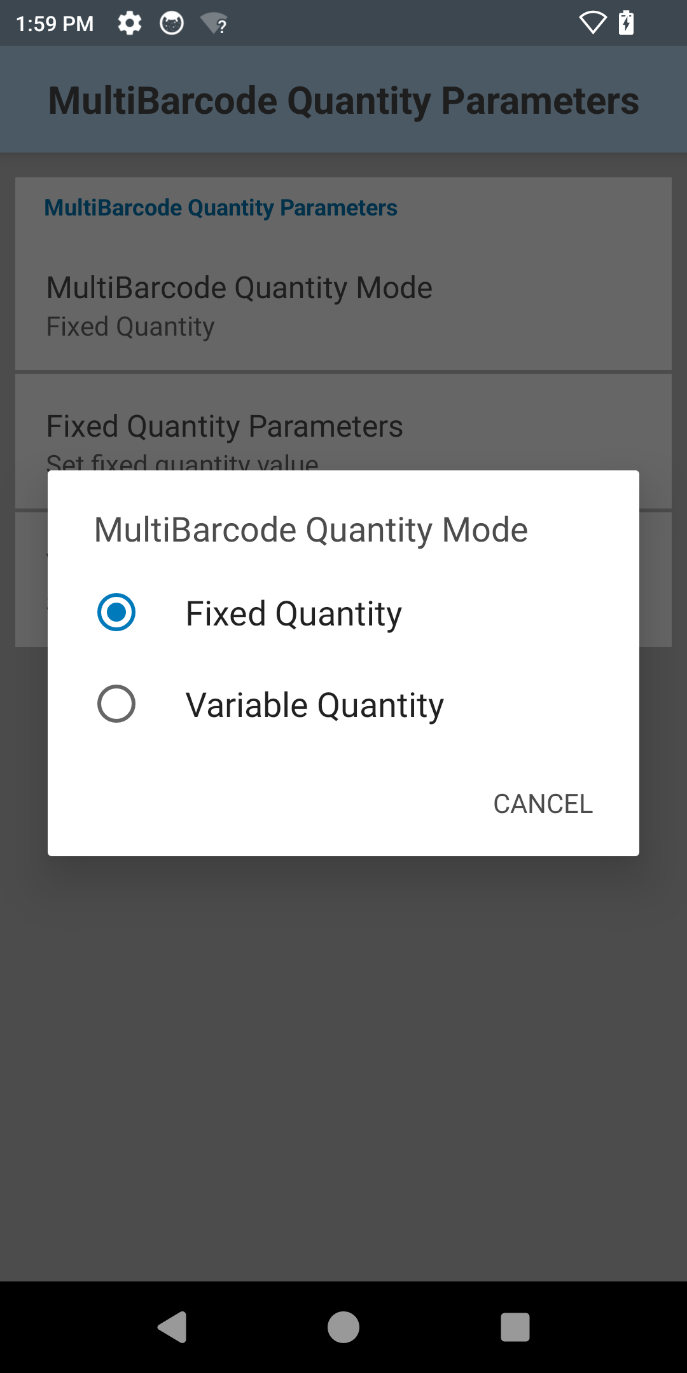Go back using the system back button

(x=172, y=1327)
